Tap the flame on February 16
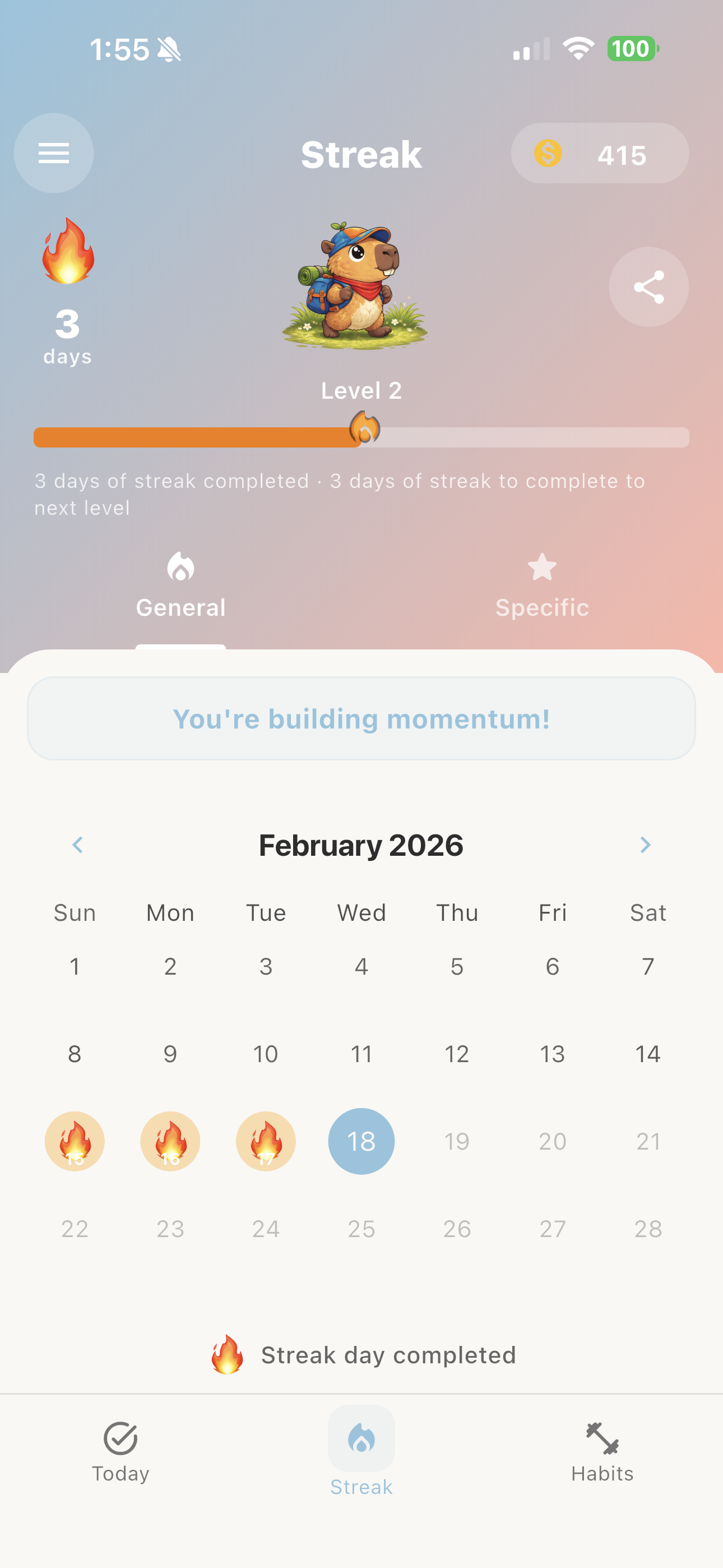Image resolution: width=723 pixels, height=1568 pixels. click(x=170, y=1141)
